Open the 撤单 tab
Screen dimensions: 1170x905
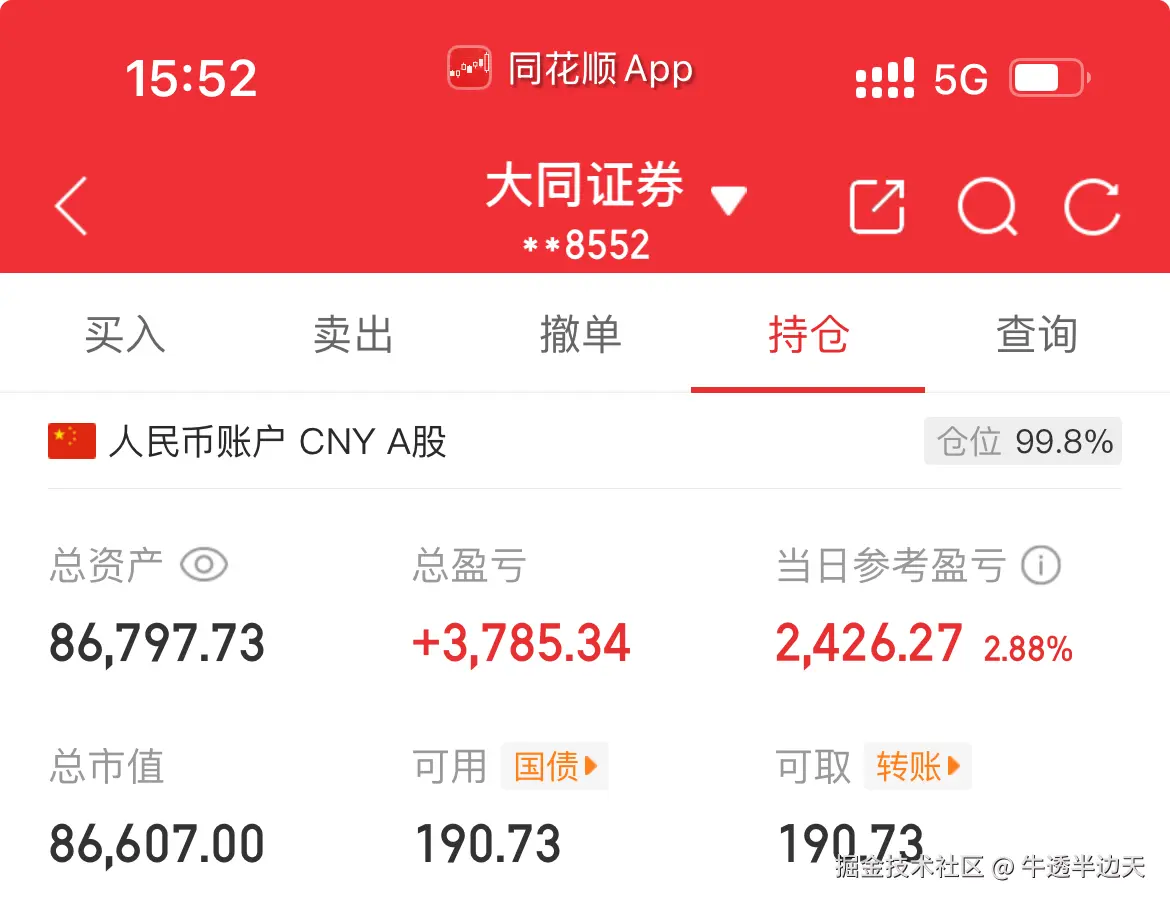(x=580, y=335)
